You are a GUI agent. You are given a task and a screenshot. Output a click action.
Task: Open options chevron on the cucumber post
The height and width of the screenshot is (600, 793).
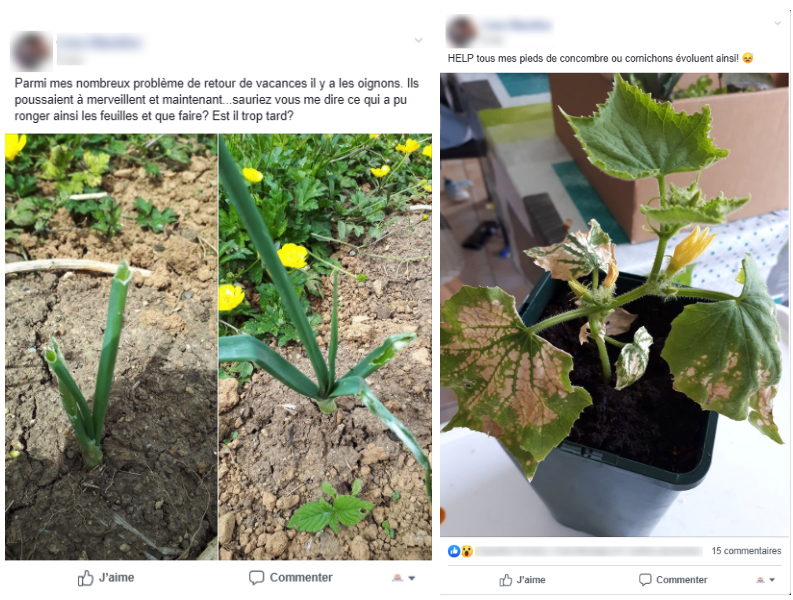[777, 22]
